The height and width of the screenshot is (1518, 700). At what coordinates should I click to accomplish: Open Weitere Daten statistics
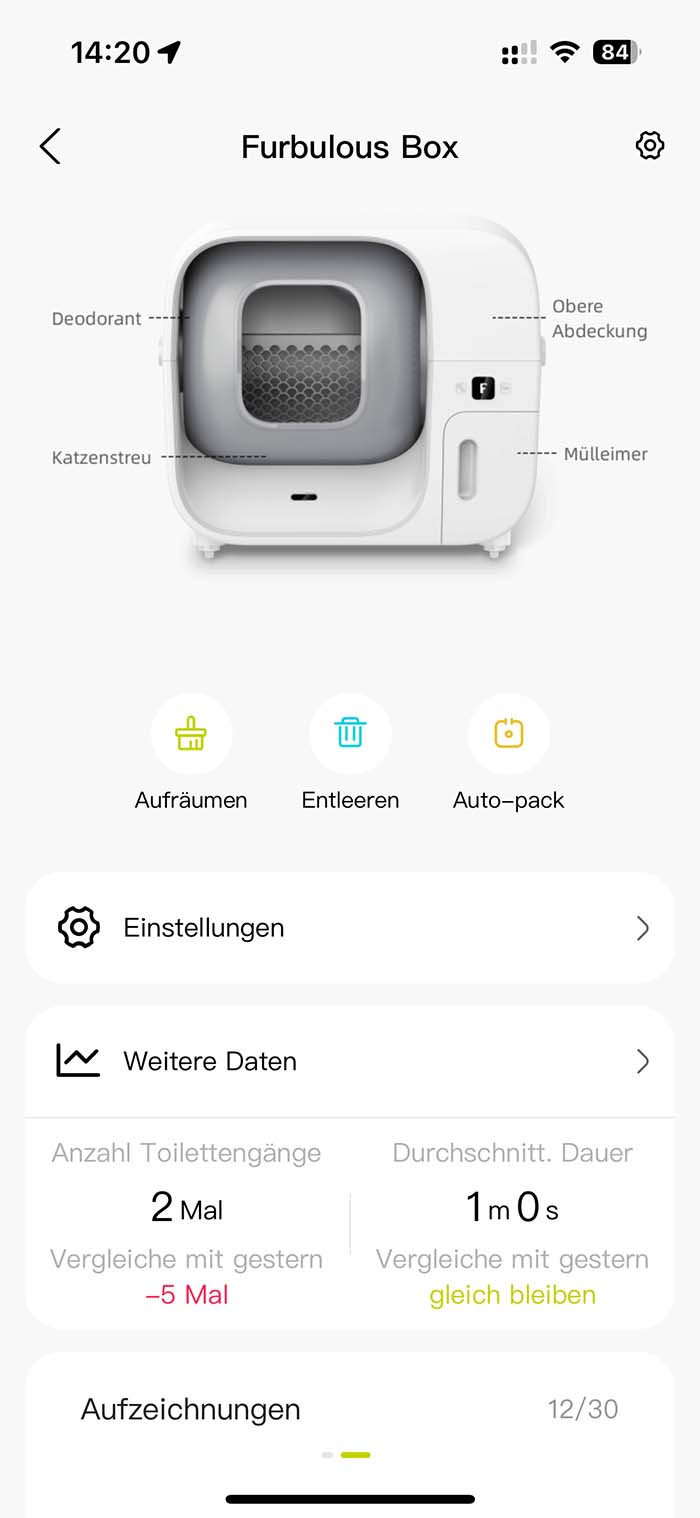[350, 1061]
